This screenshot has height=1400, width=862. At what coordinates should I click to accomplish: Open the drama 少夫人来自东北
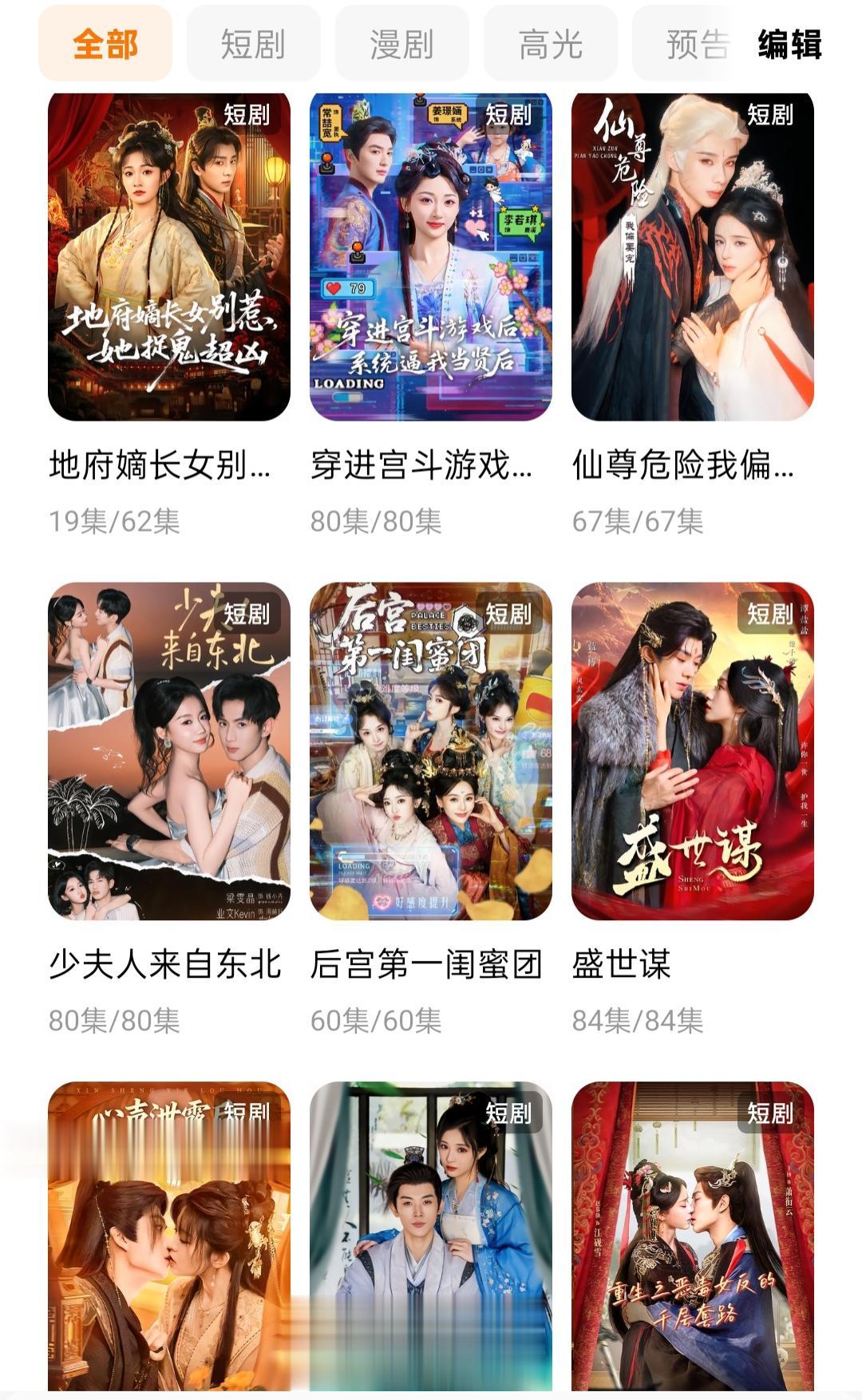coord(168,750)
